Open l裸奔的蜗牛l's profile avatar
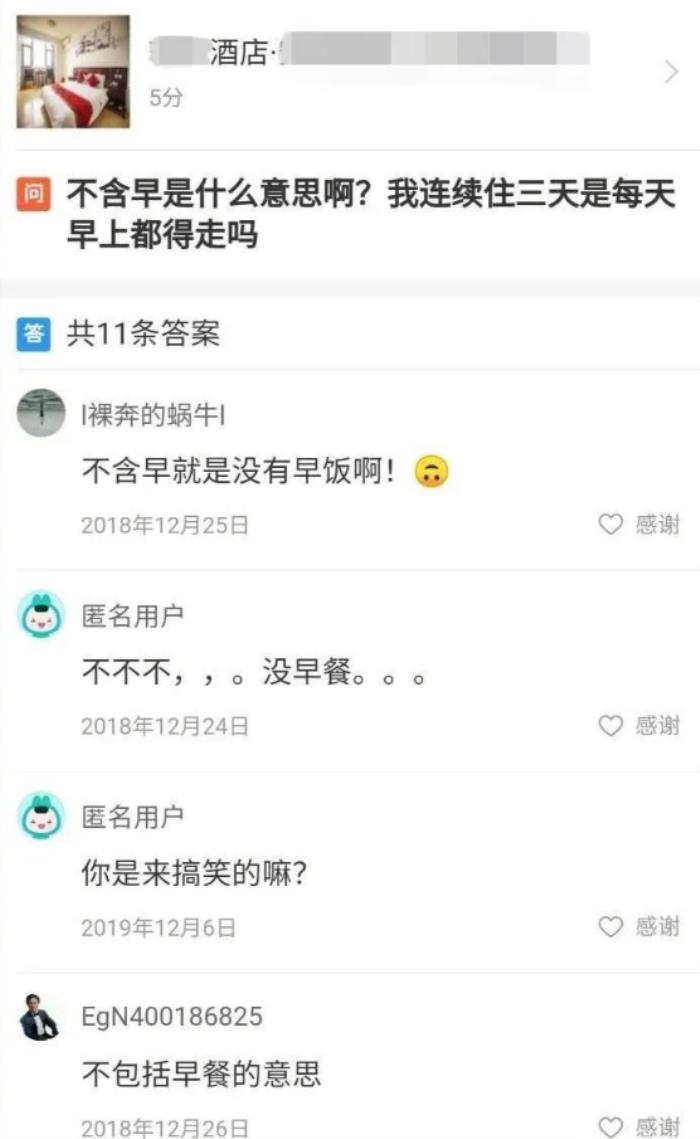 [x=42, y=413]
